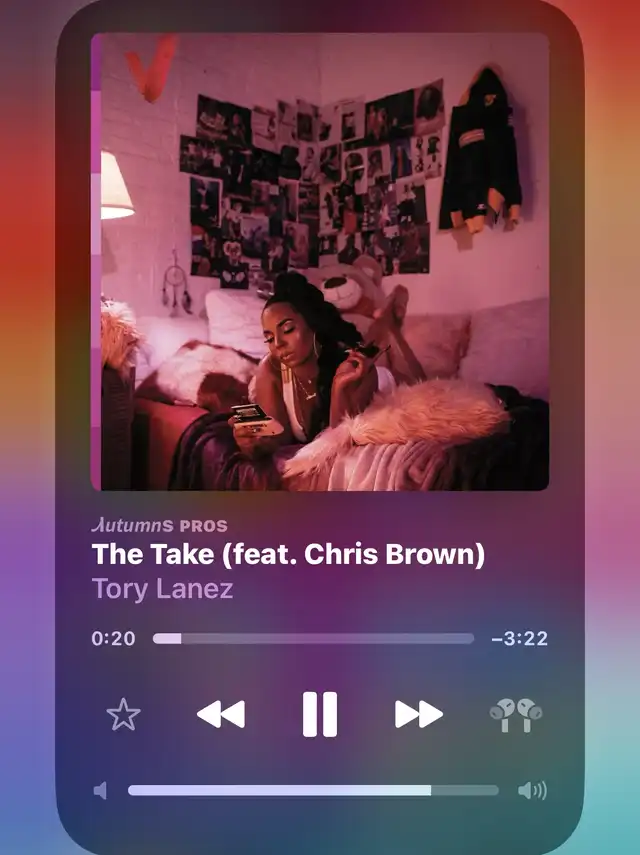Skip to the next track

[418, 714]
